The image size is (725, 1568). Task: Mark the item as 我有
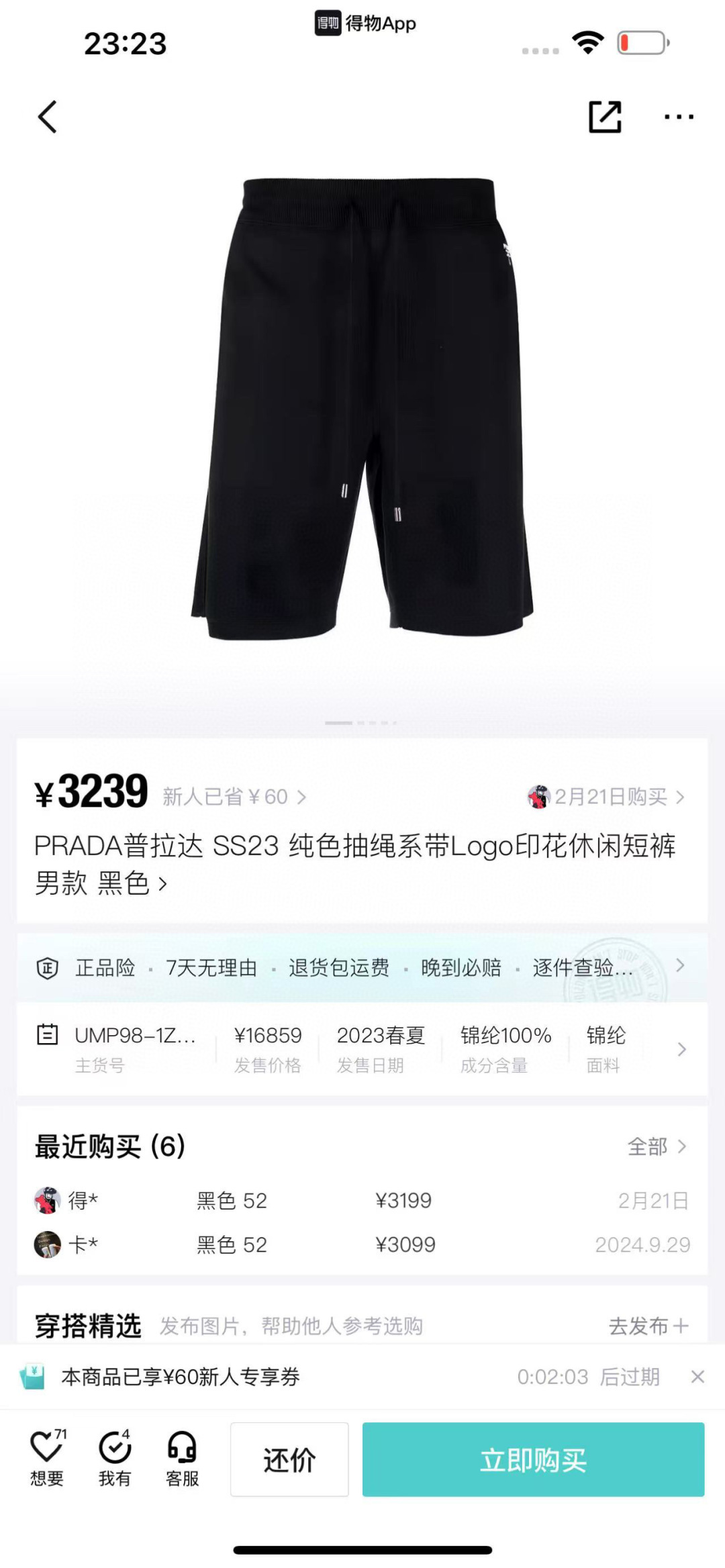(x=115, y=1458)
